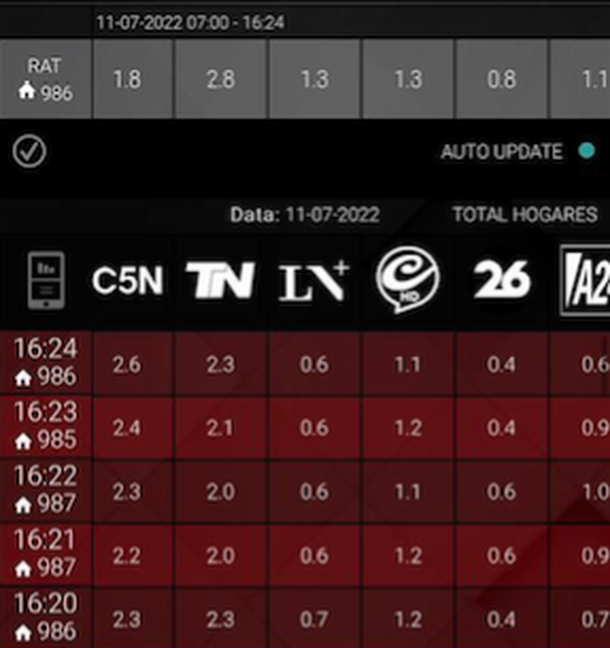Select the C5N channel column

(x=127, y=281)
